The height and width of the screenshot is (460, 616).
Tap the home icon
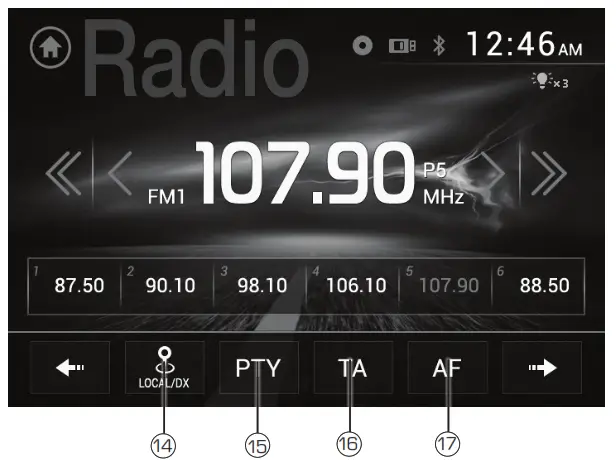[x=50, y=50]
